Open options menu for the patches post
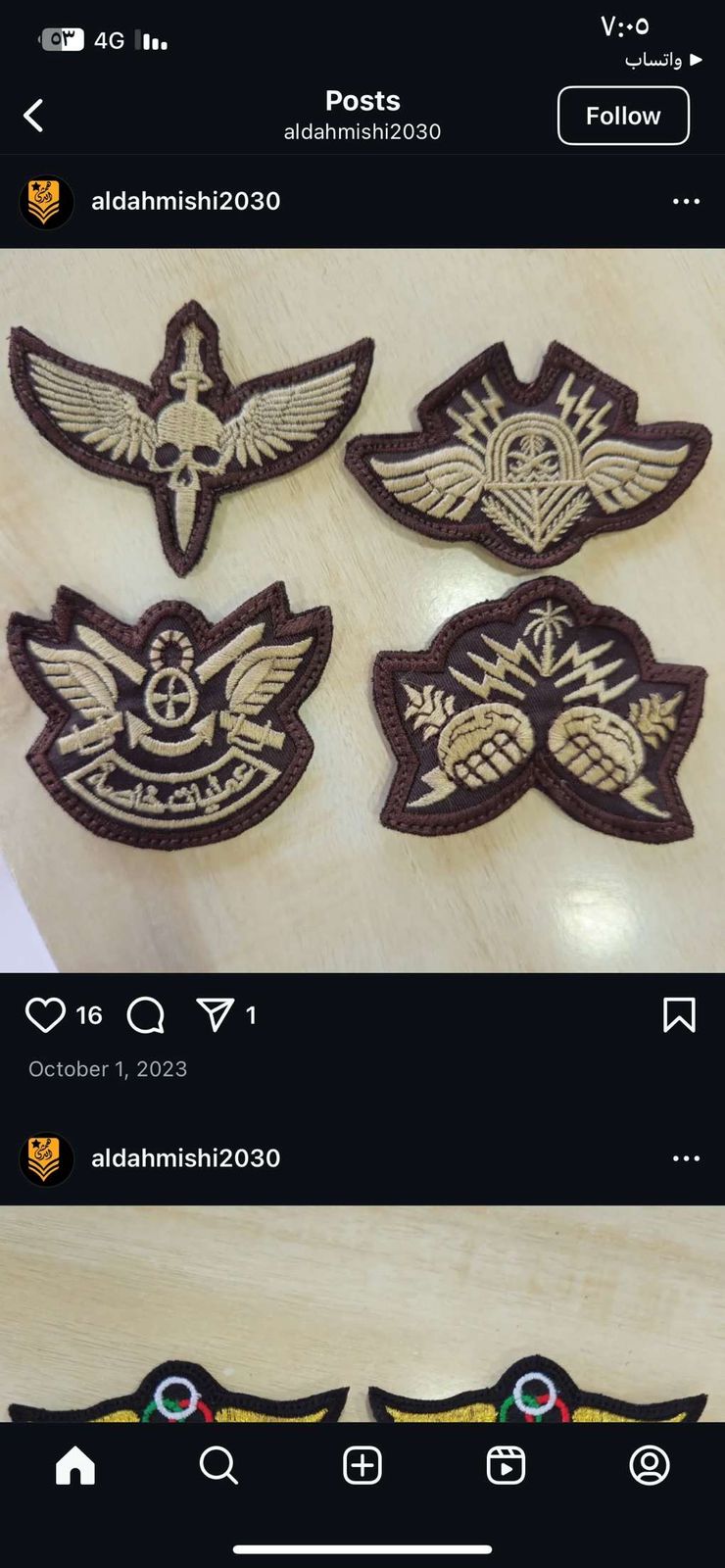 click(x=686, y=201)
